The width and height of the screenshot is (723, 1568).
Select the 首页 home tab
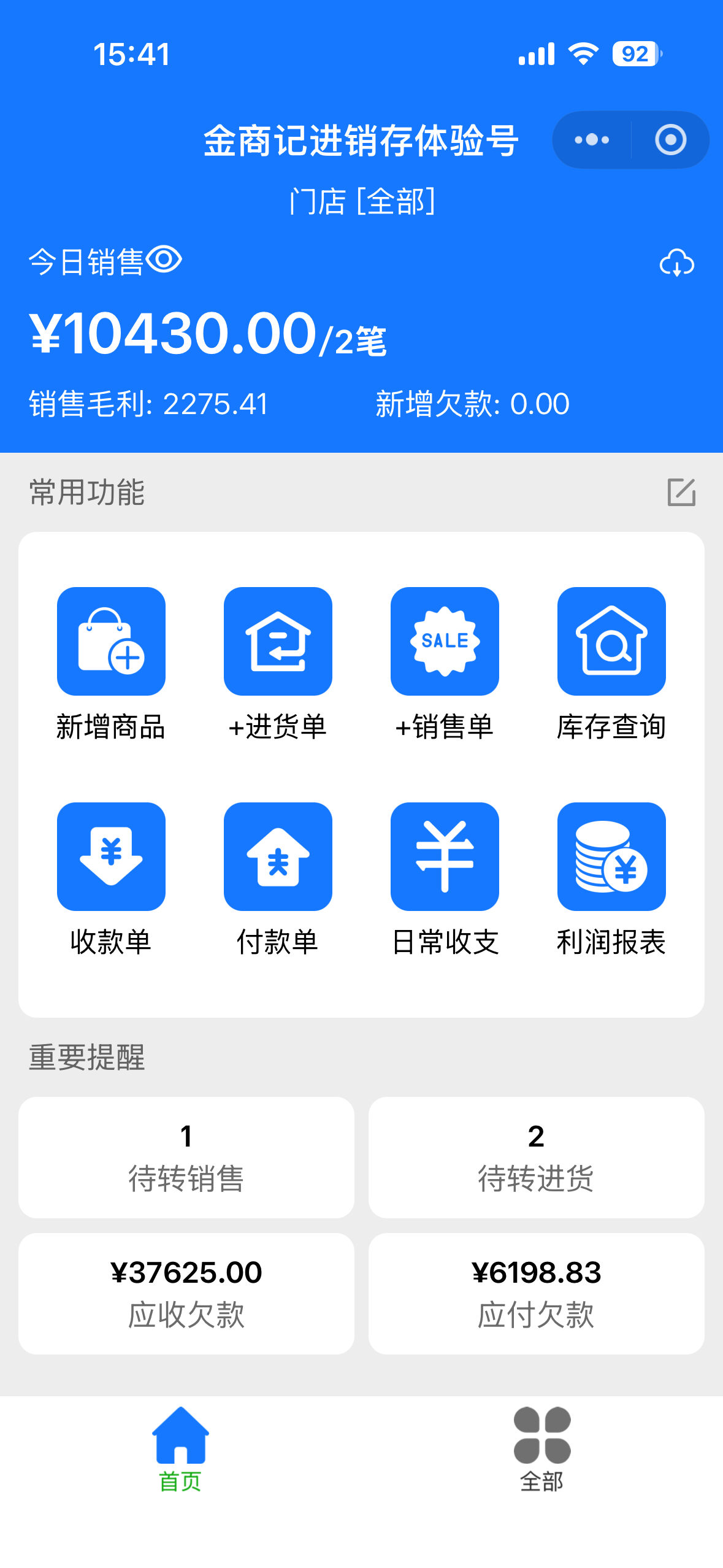tap(180, 1449)
